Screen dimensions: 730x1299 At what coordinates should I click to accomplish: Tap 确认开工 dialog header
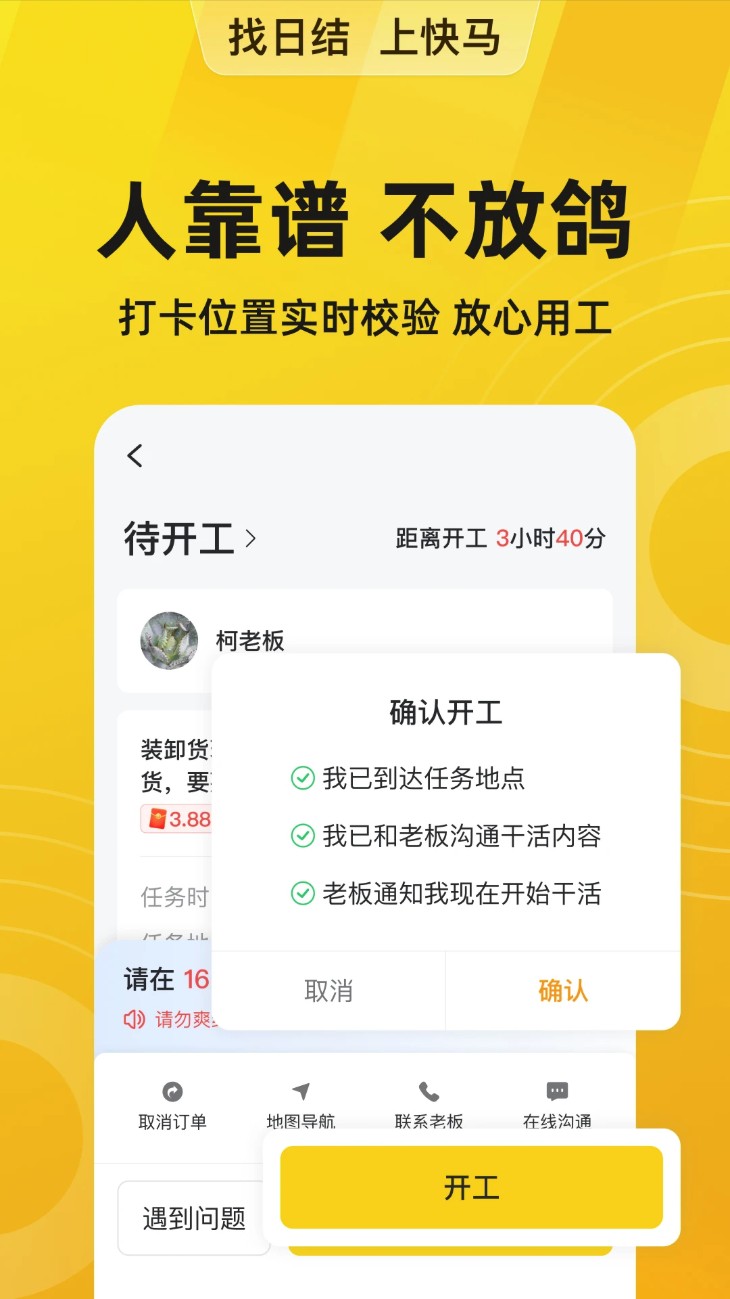coord(446,712)
